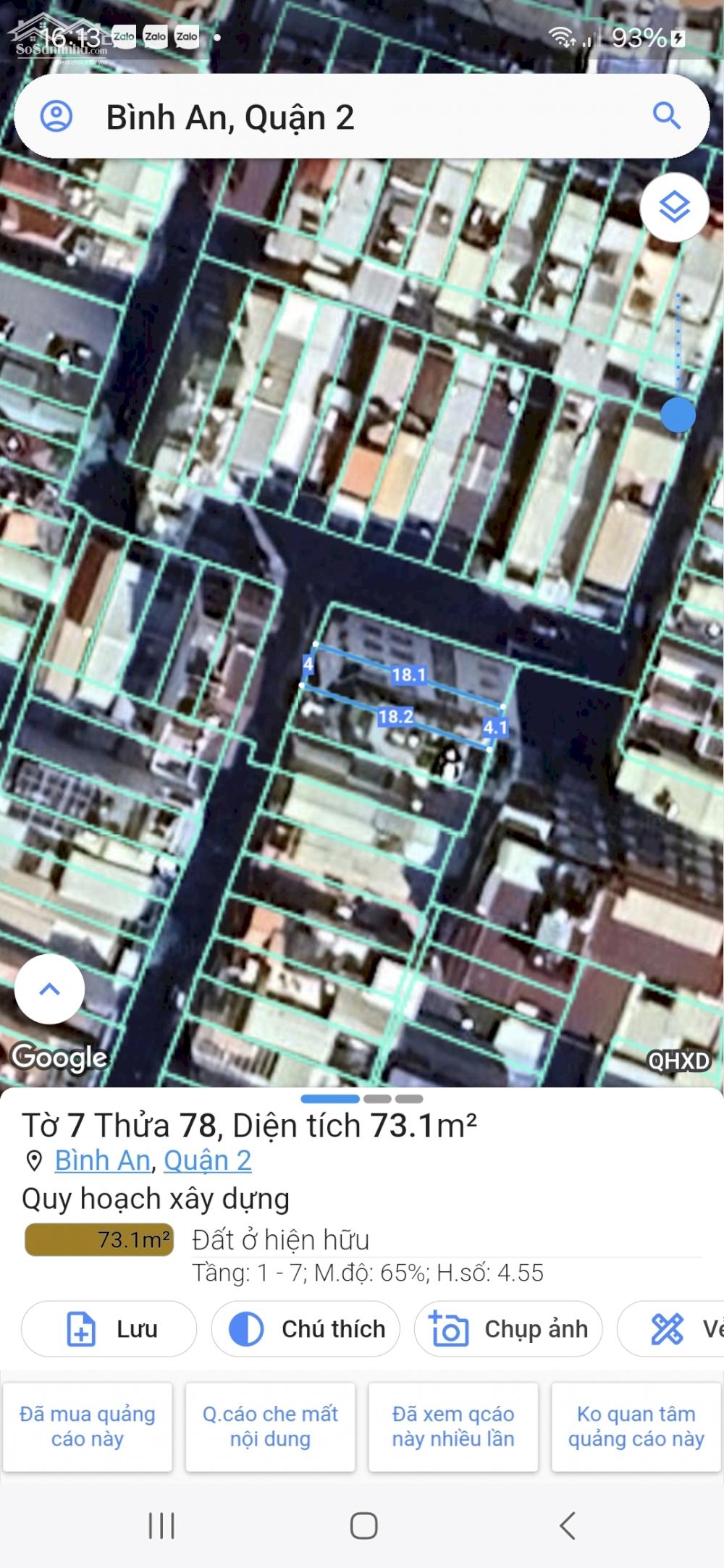724x1568 pixels.
Task: Expand the panel with the up chevron
Action: [x=49, y=989]
